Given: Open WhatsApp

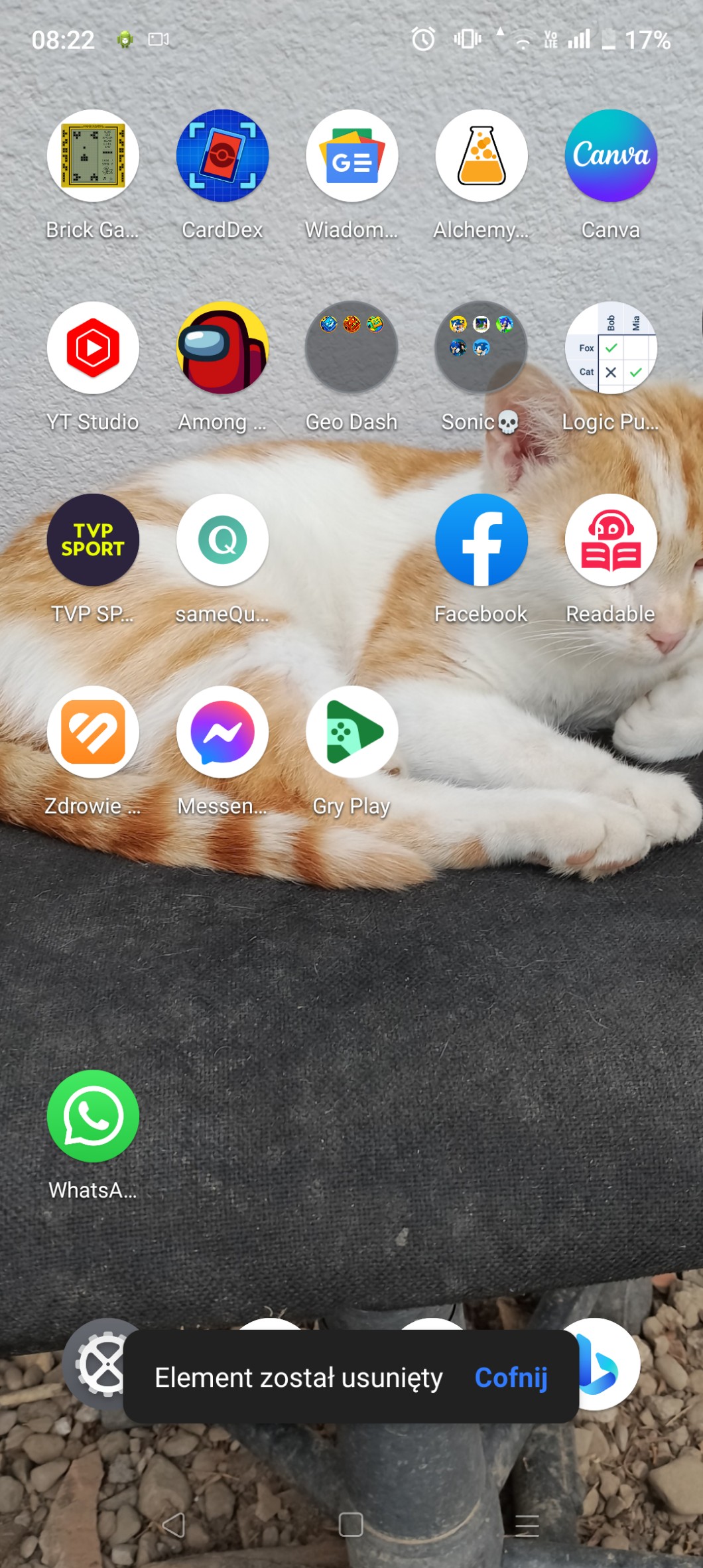Looking at the screenshot, I should click(93, 1116).
